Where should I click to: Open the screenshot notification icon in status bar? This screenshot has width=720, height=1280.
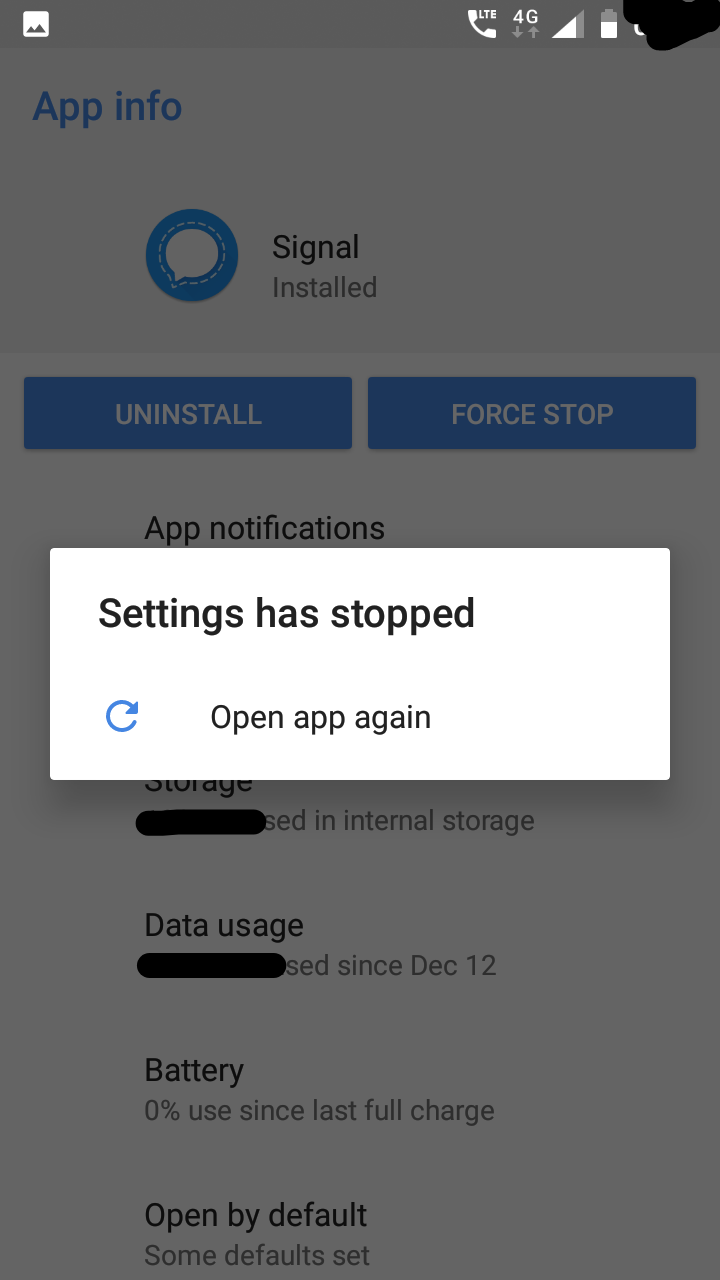36,23
